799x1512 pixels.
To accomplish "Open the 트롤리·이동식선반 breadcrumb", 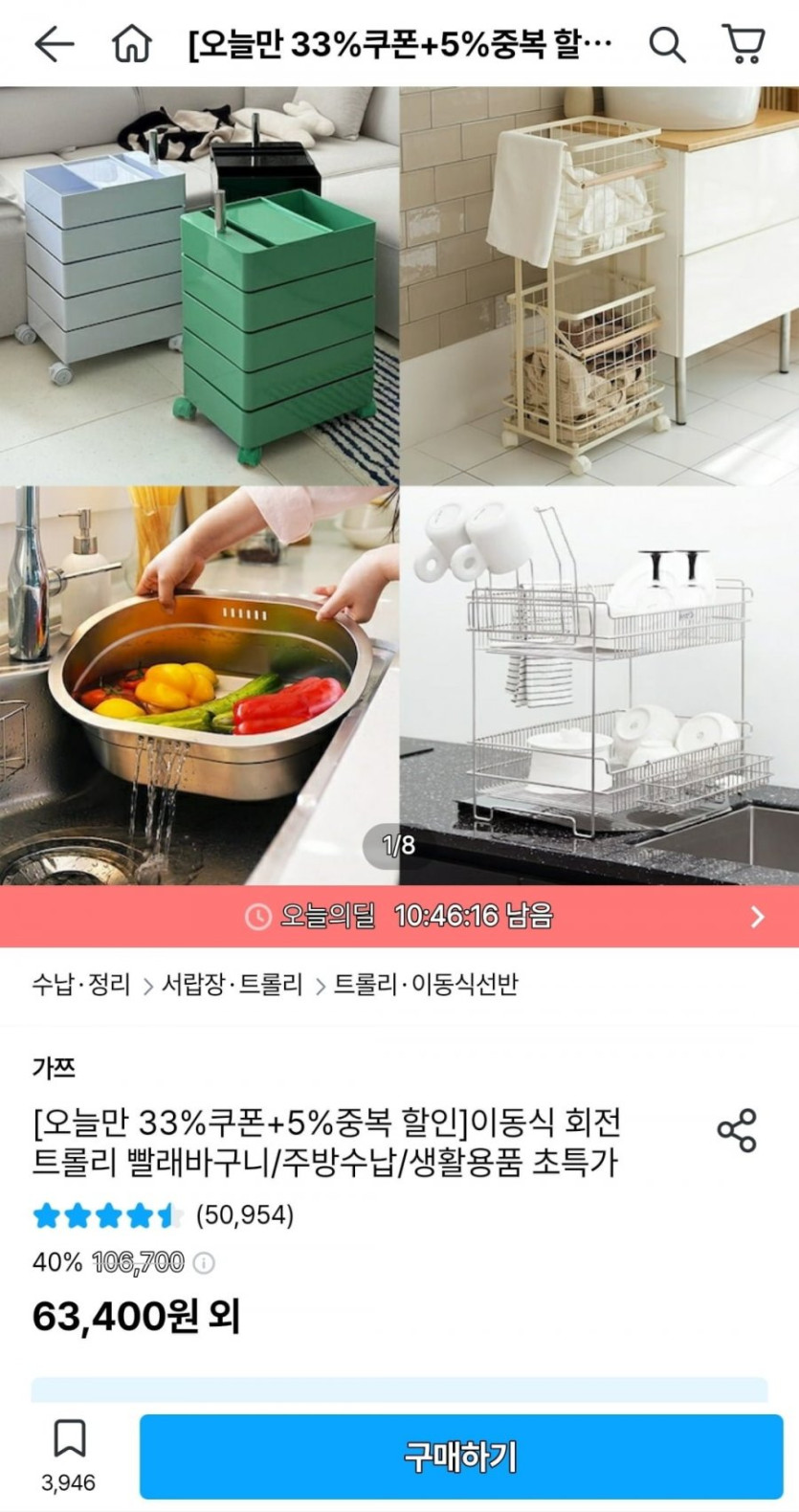I will pyautogui.click(x=426, y=985).
